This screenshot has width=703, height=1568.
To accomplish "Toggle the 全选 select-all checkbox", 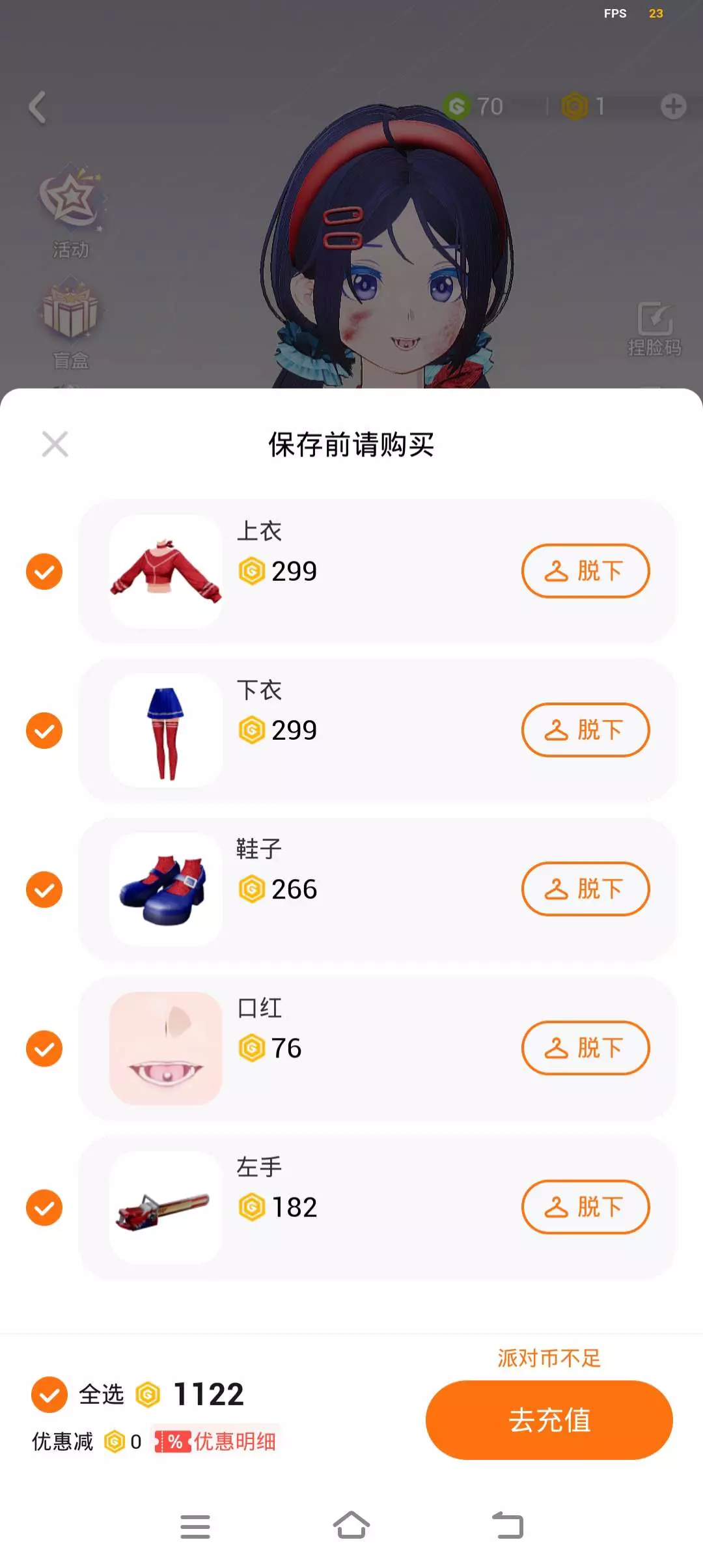I will (49, 1395).
